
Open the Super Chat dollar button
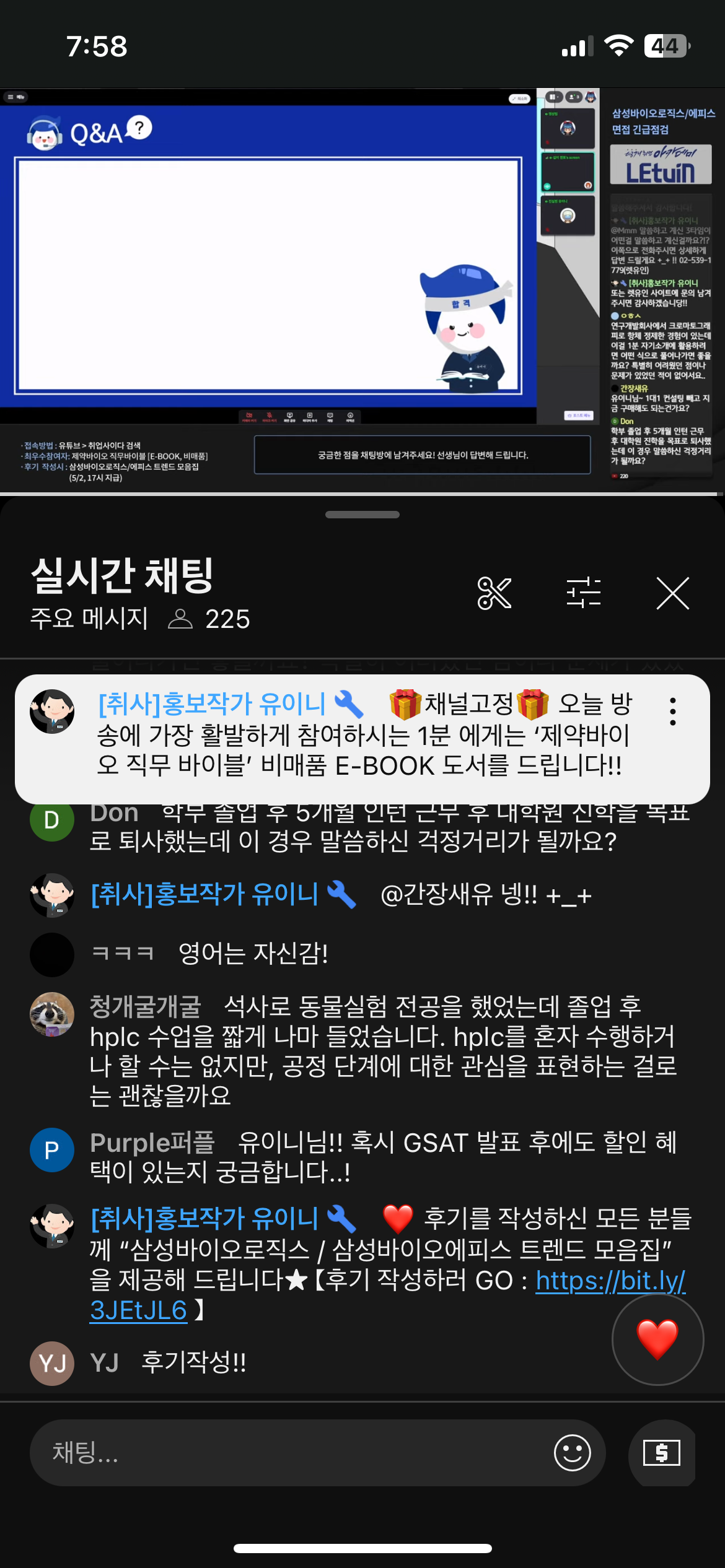pos(661,1452)
